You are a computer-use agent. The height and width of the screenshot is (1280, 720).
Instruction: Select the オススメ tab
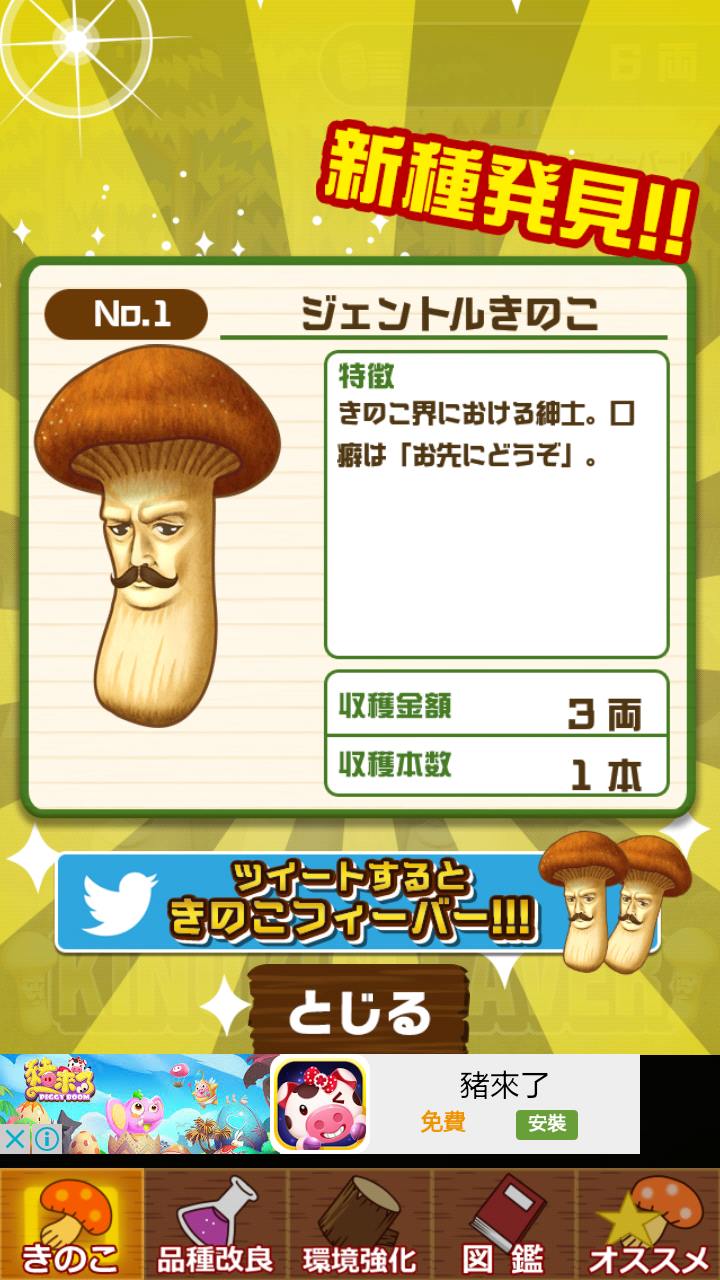[x=648, y=1224]
